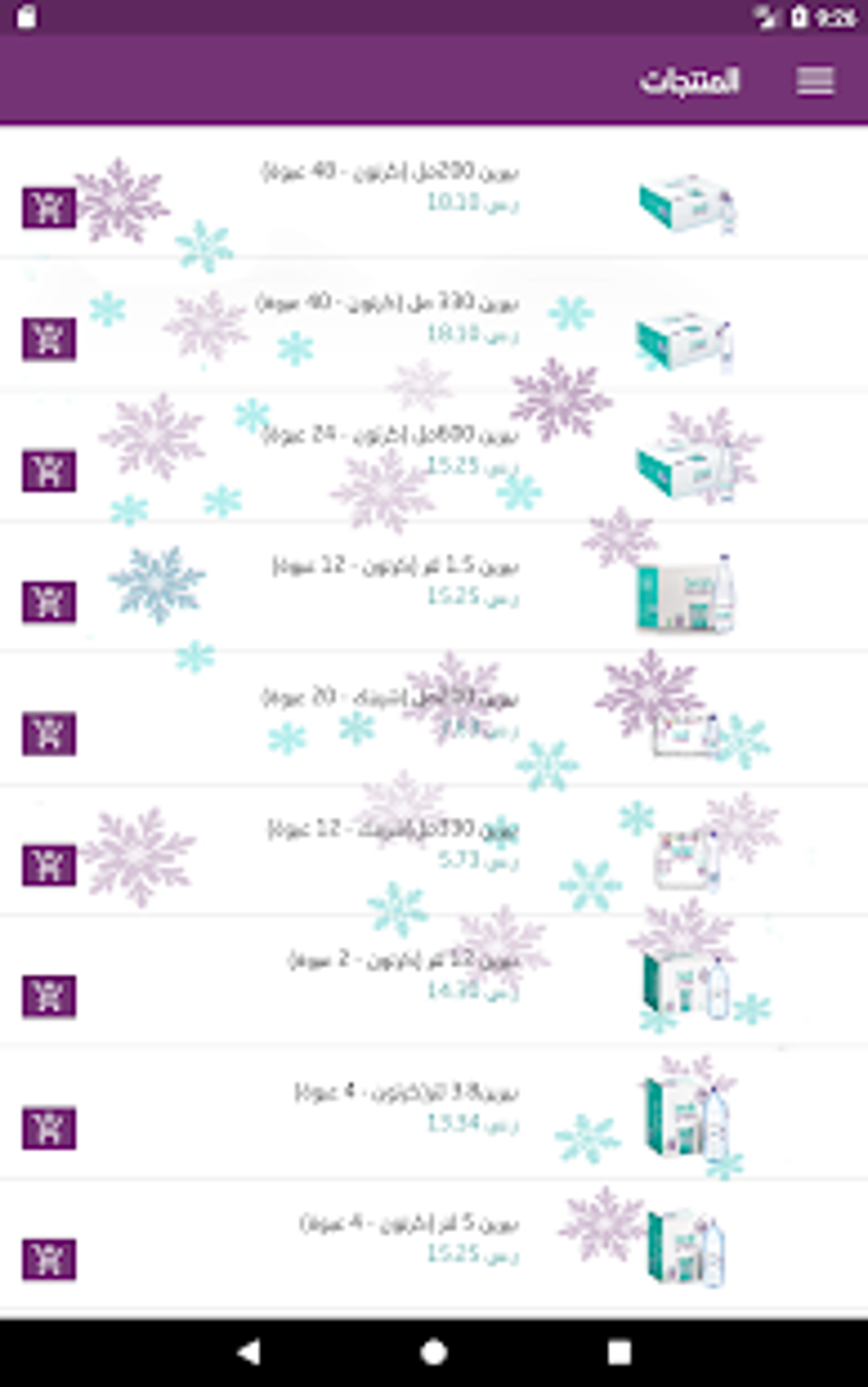Image resolution: width=868 pixels, height=1387 pixels.
Task: Add the 5 liter carton of 4 to cart
Action: click(49, 1259)
